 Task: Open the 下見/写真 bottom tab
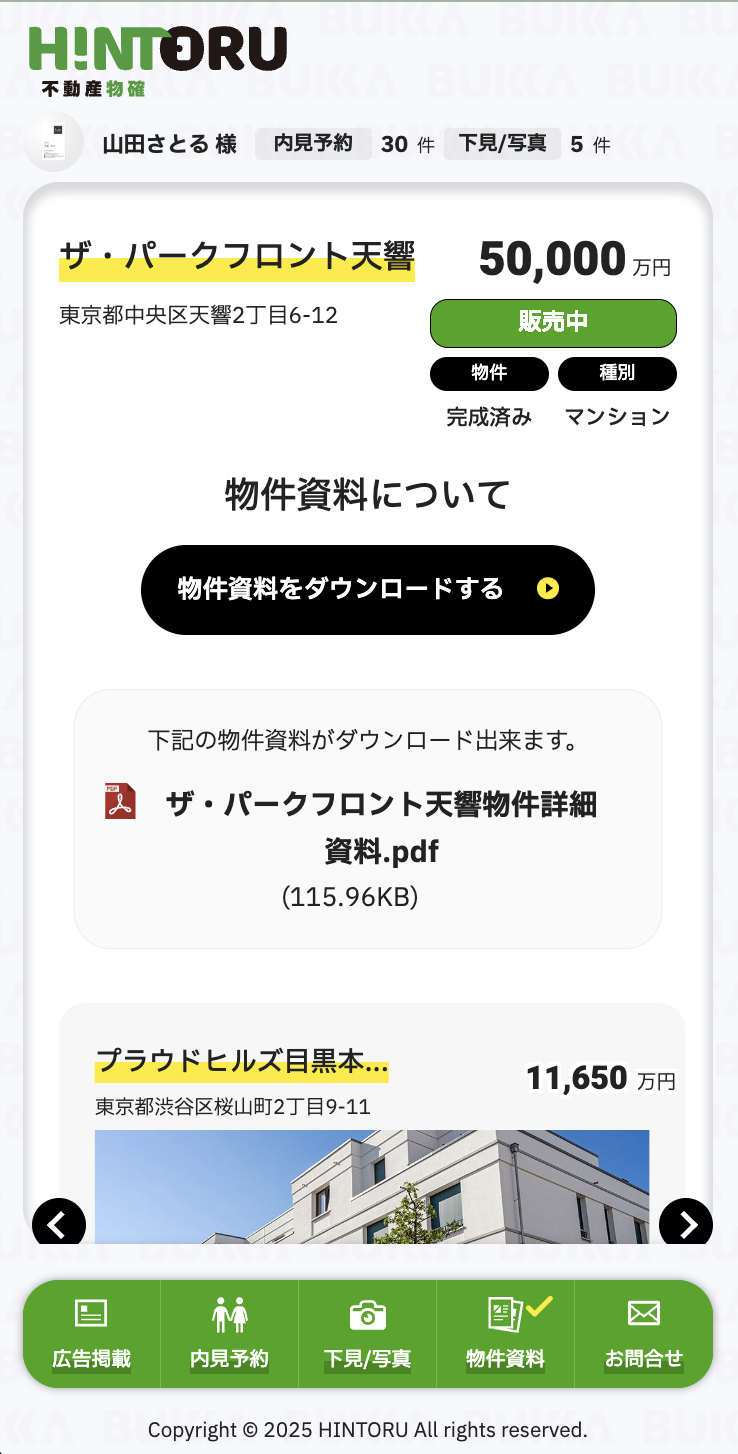368,1334
